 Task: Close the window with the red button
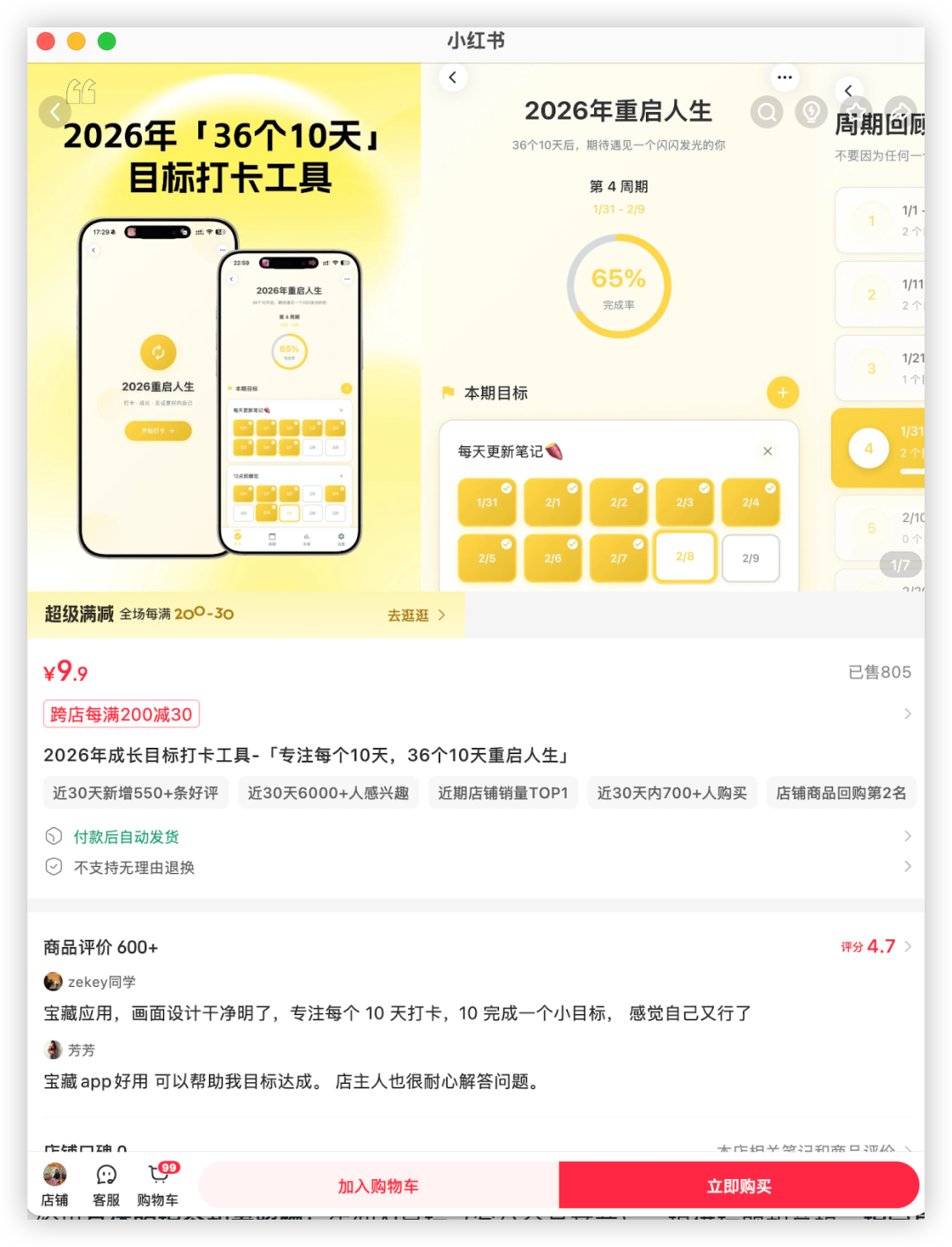(x=47, y=41)
